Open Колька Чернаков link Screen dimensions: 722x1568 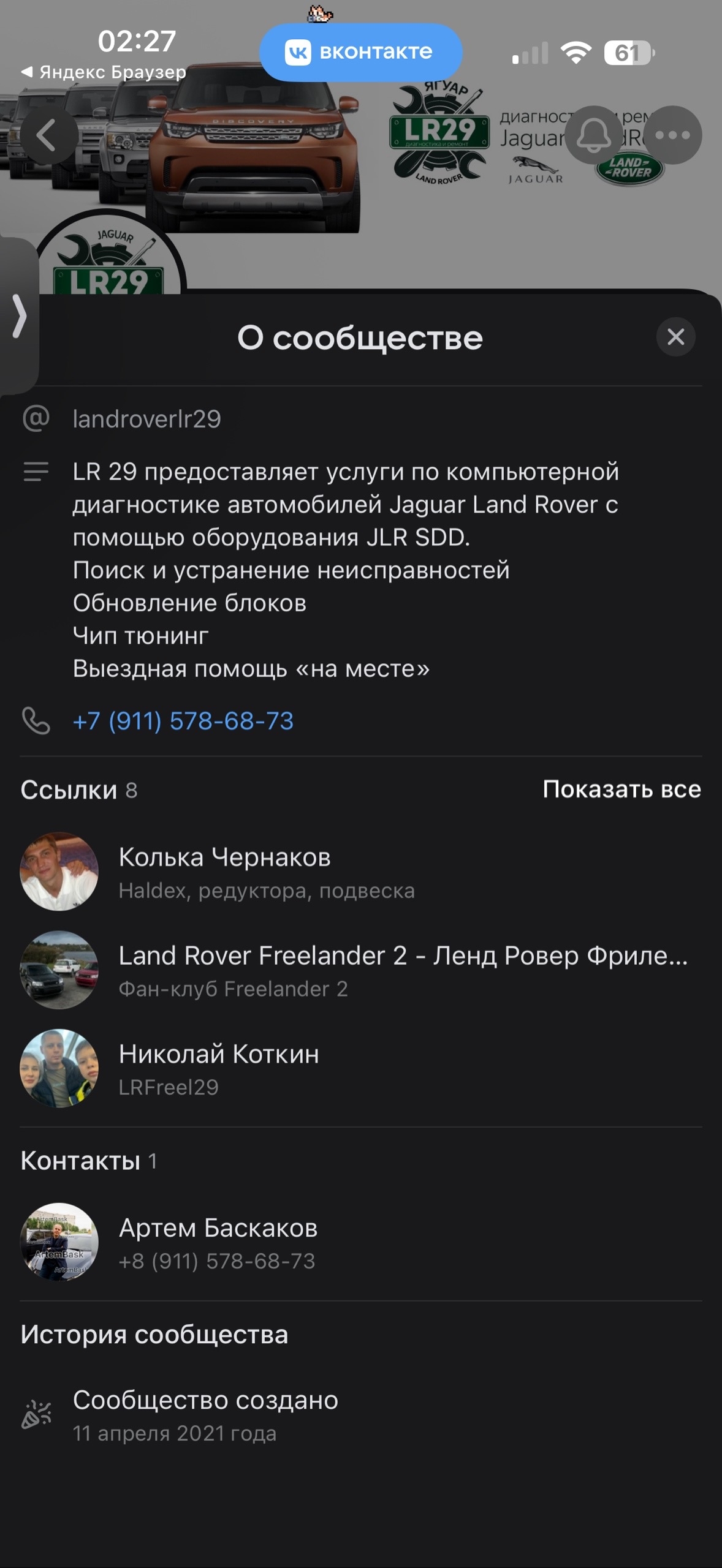pyautogui.click(x=224, y=871)
